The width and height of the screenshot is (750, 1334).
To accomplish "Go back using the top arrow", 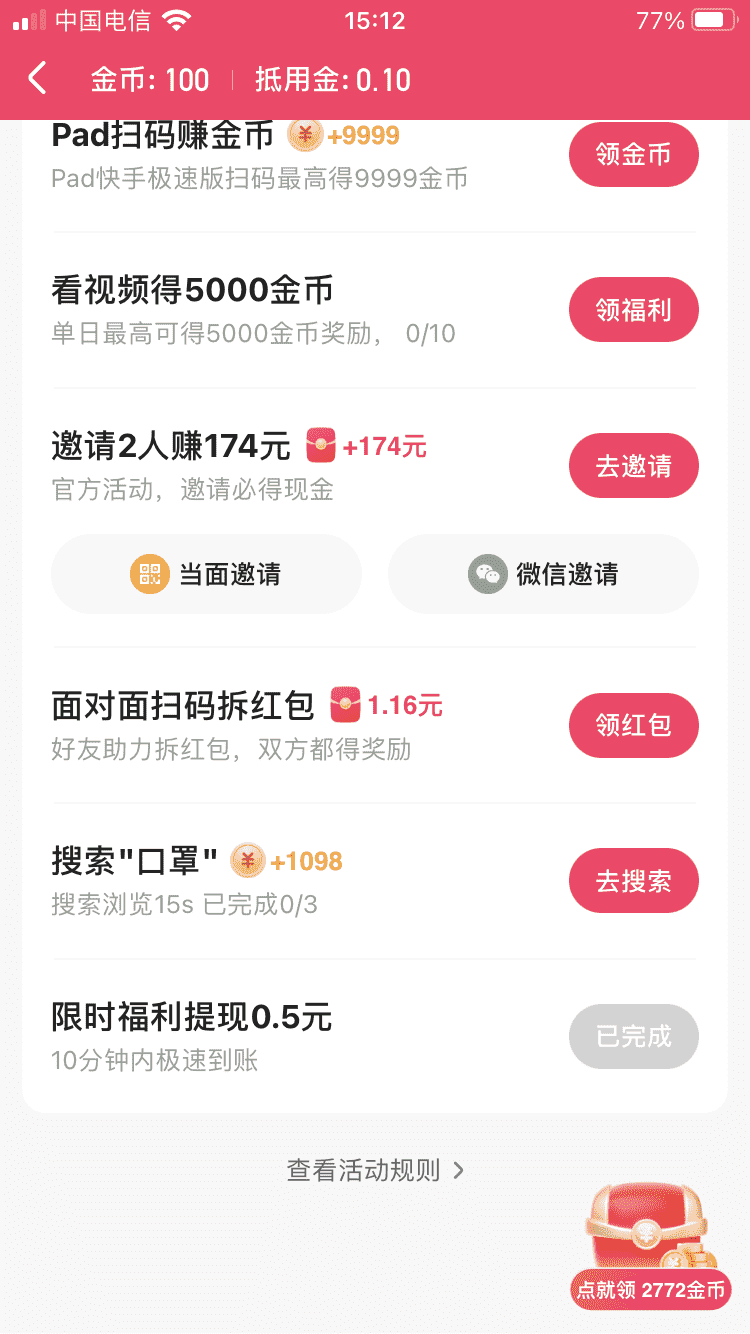I will pyautogui.click(x=38, y=79).
